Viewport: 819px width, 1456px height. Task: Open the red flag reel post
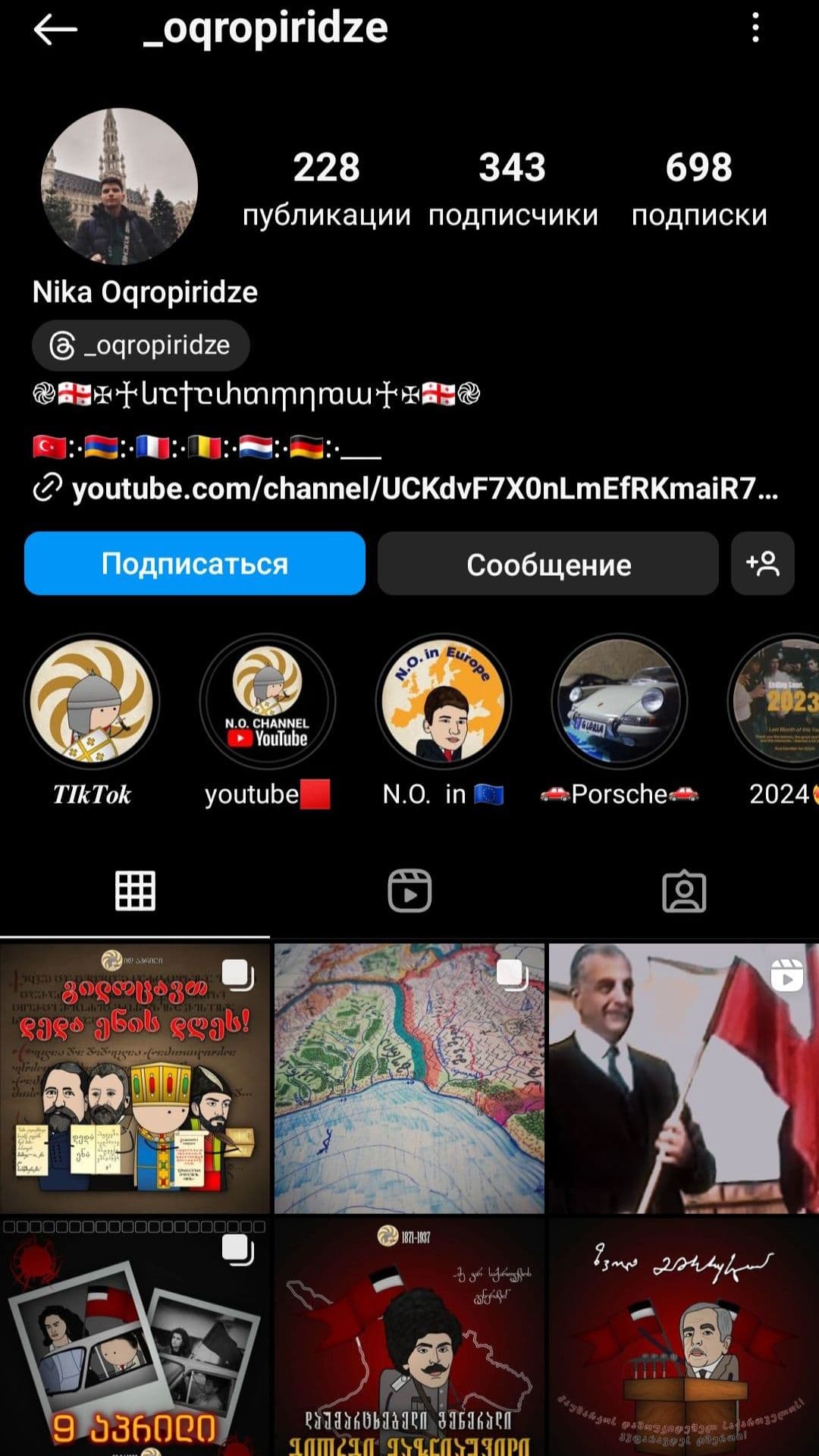pos(683,1078)
